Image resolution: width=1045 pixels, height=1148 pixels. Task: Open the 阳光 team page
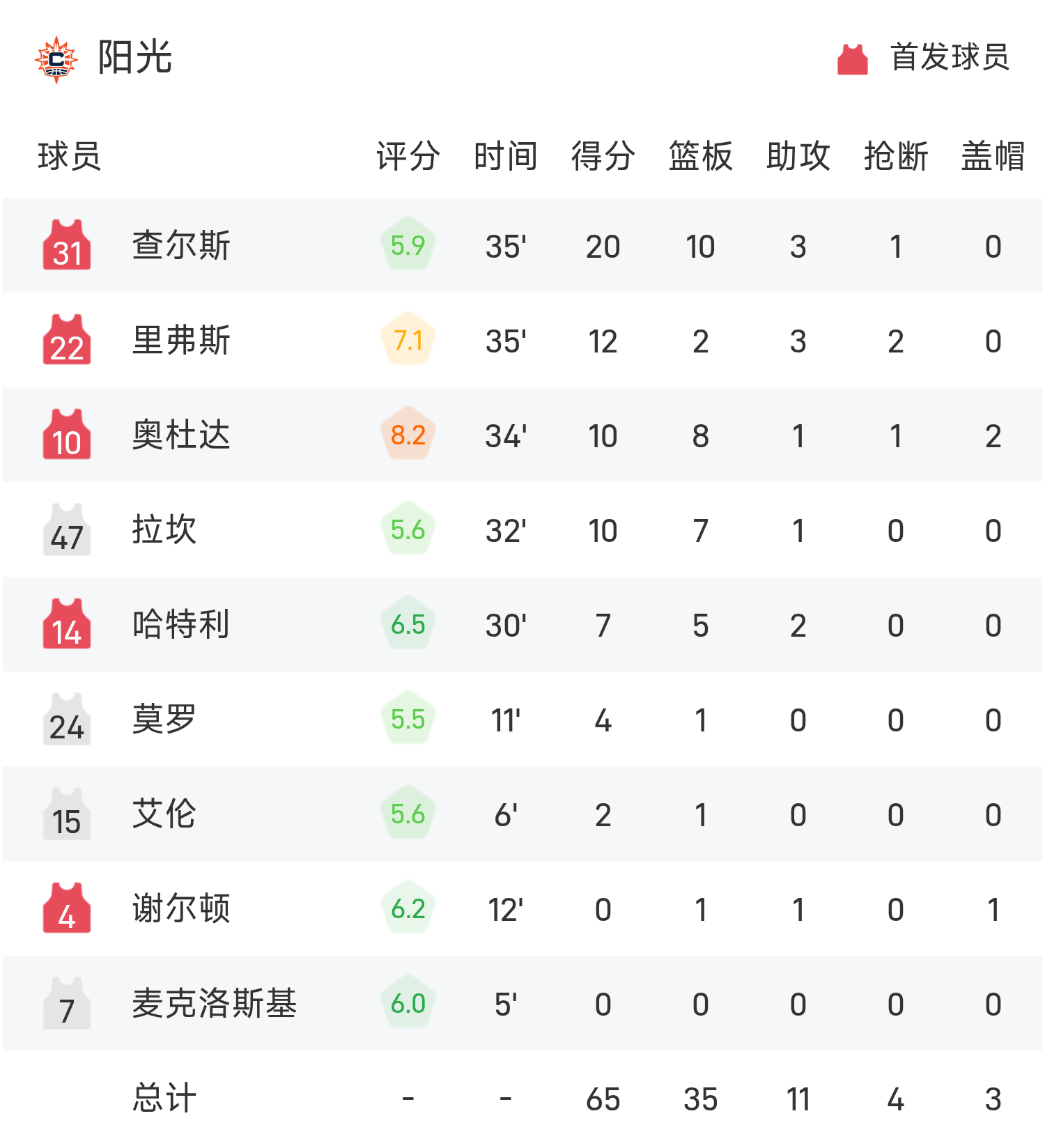pos(134,57)
